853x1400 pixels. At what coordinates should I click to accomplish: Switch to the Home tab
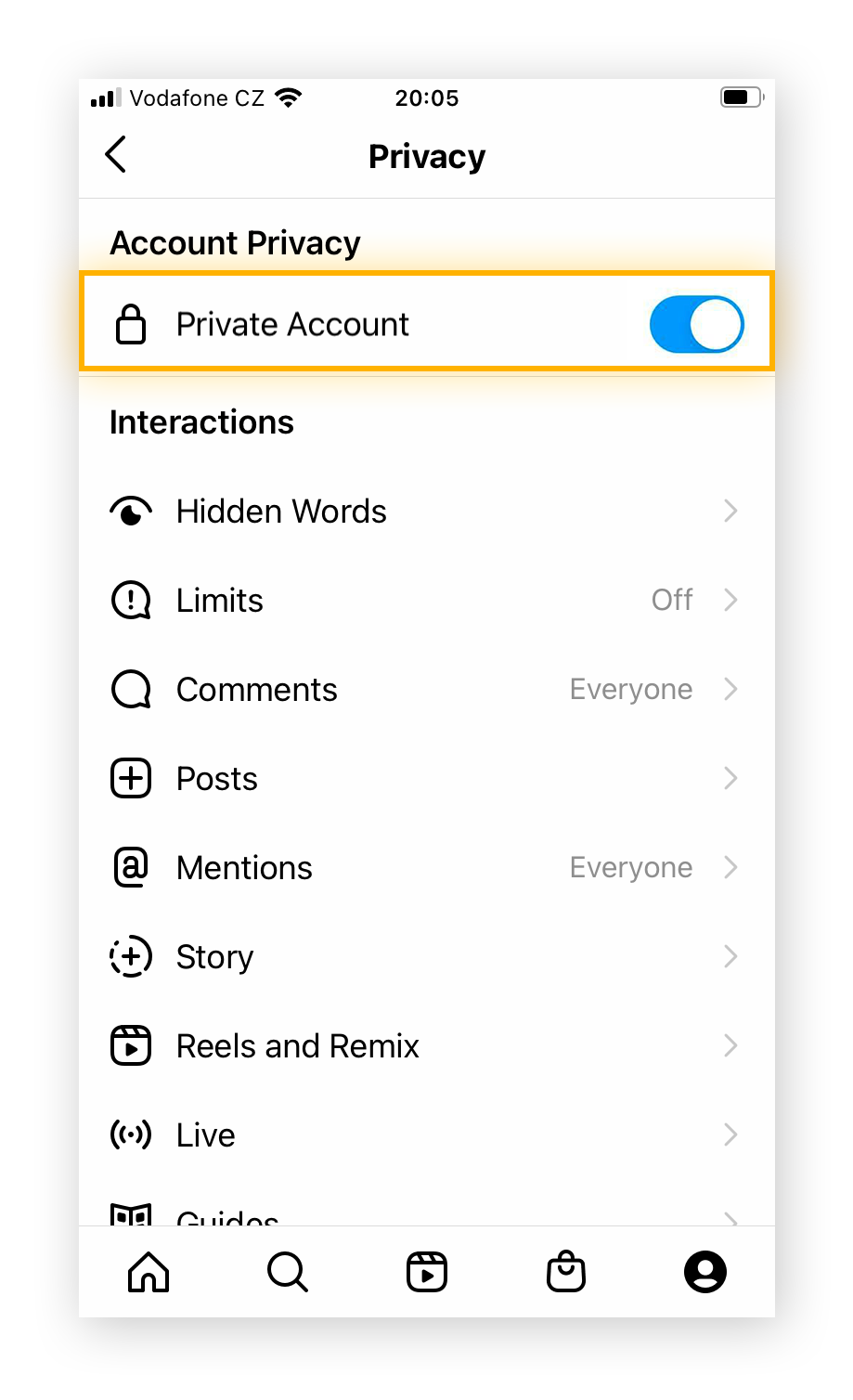click(149, 1272)
